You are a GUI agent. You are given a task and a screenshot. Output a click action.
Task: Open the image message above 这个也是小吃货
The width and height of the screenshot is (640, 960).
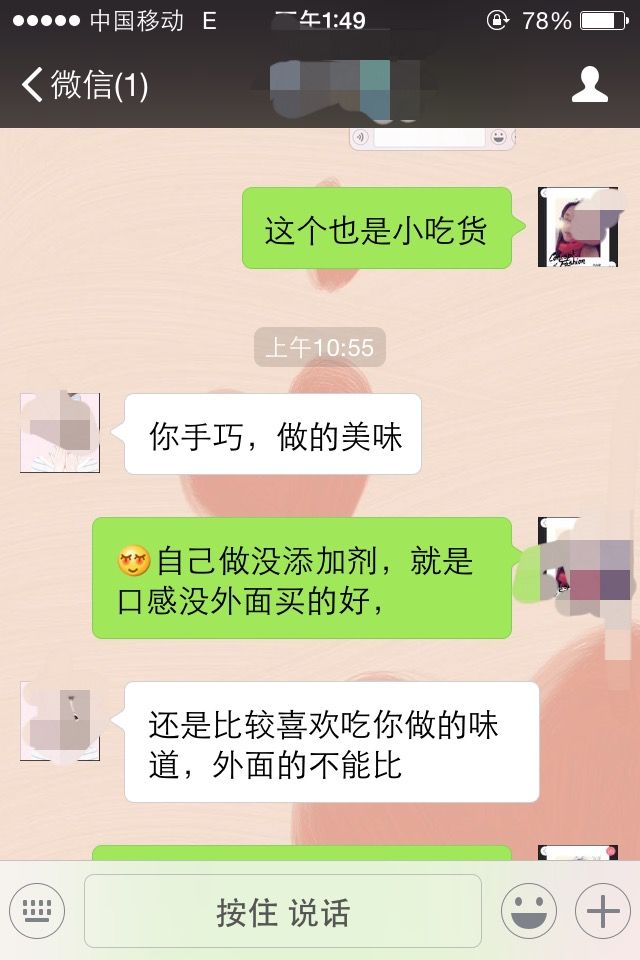(x=432, y=138)
